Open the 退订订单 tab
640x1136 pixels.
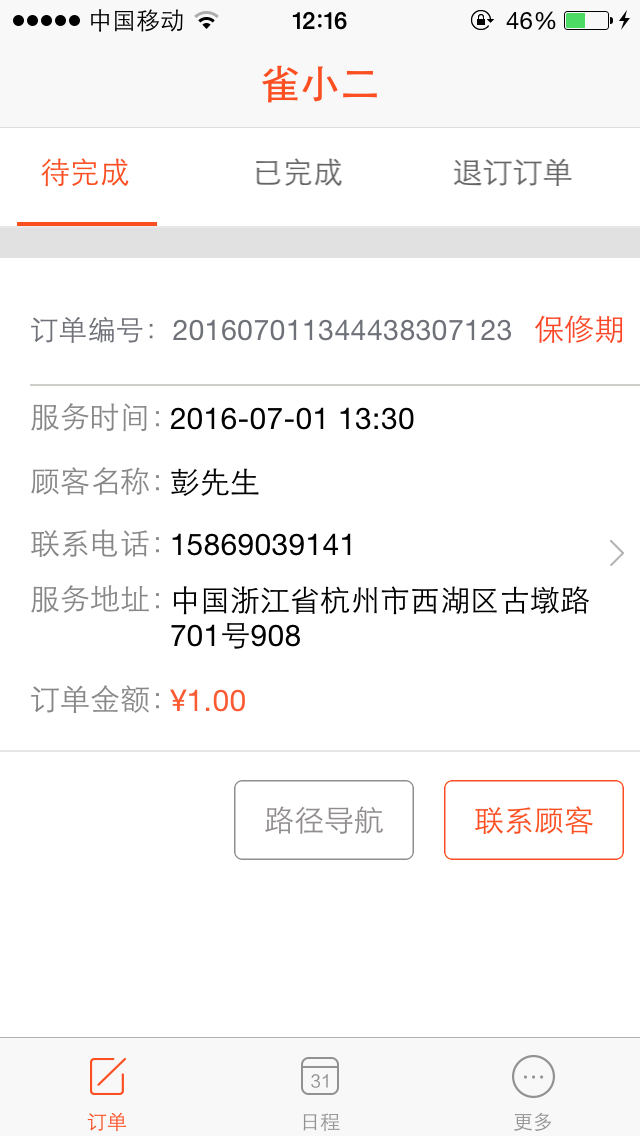(x=512, y=174)
